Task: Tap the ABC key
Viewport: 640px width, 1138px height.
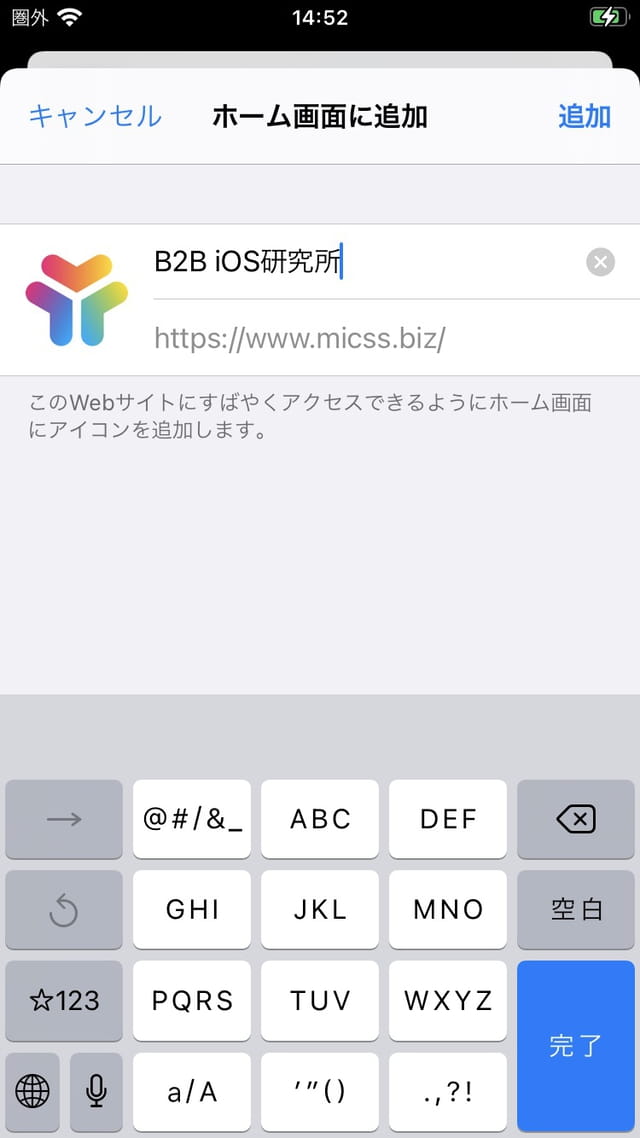Action: [x=320, y=820]
